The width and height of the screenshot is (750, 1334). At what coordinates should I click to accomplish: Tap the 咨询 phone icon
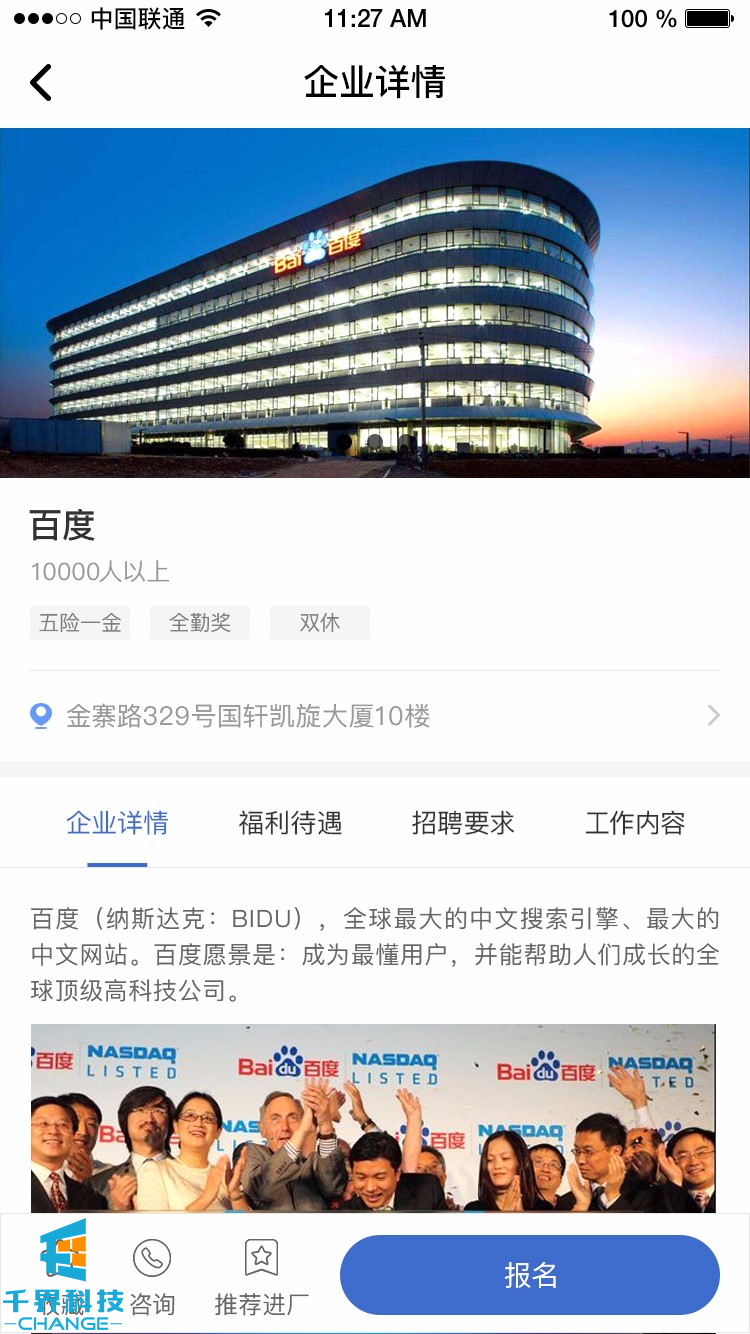coord(152,1260)
